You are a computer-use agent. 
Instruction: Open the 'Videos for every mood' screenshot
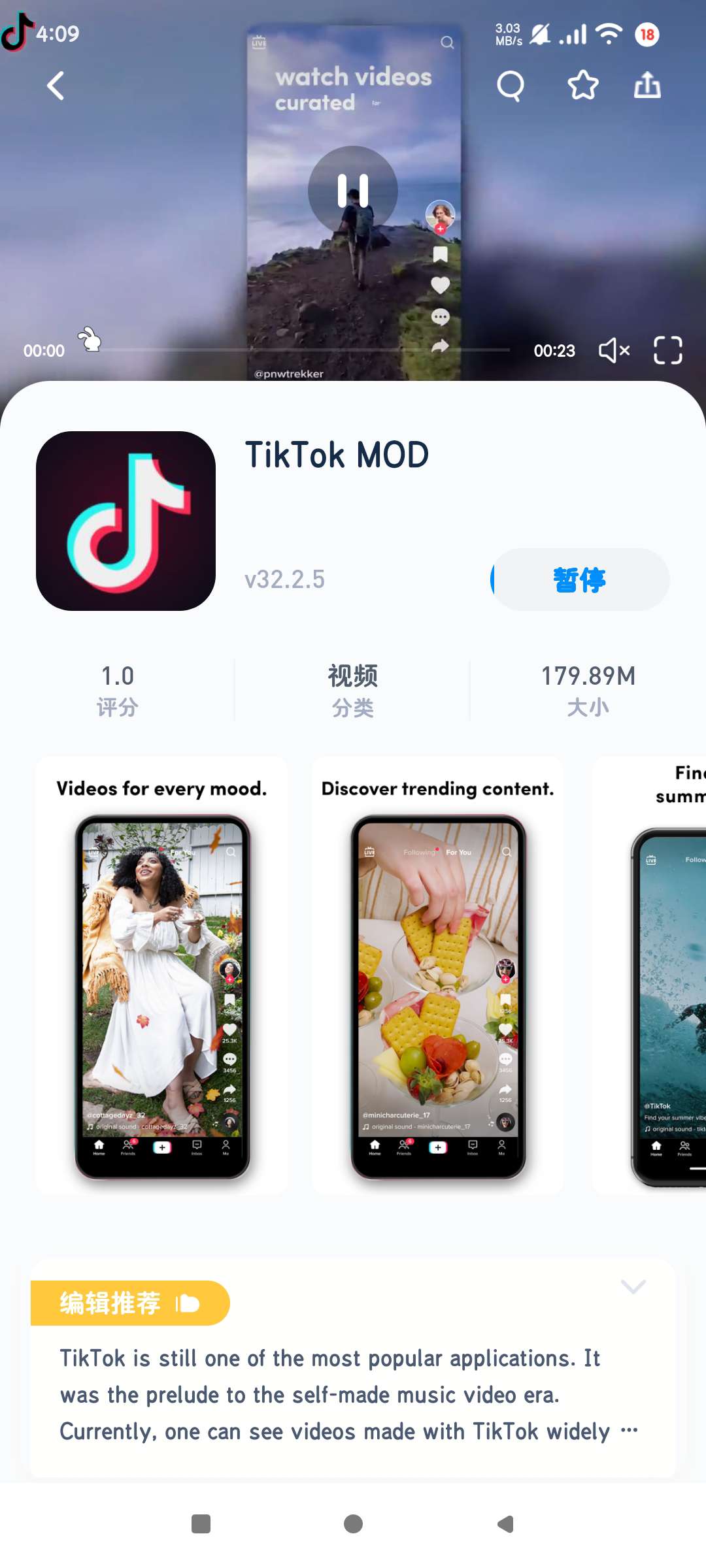click(x=161, y=975)
